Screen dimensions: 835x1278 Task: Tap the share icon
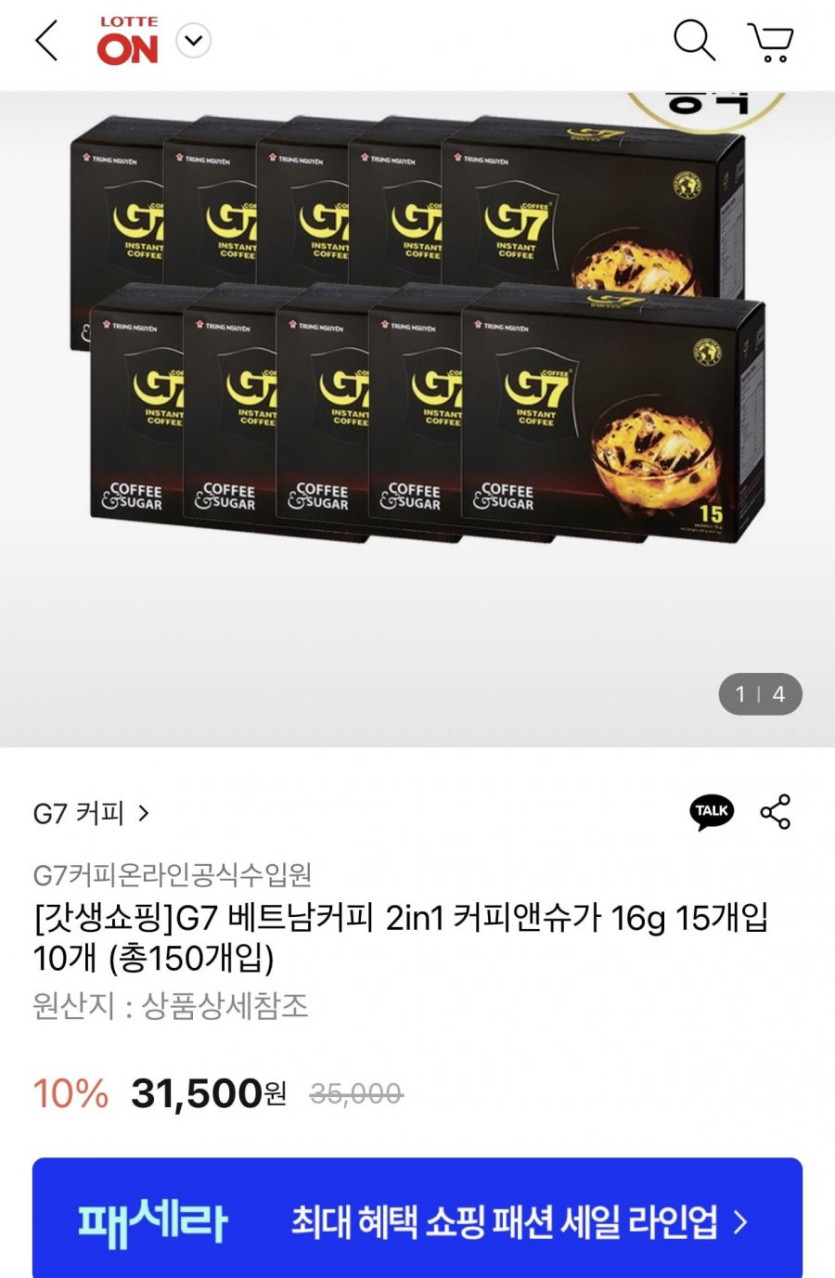pyautogui.click(x=776, y=812)
